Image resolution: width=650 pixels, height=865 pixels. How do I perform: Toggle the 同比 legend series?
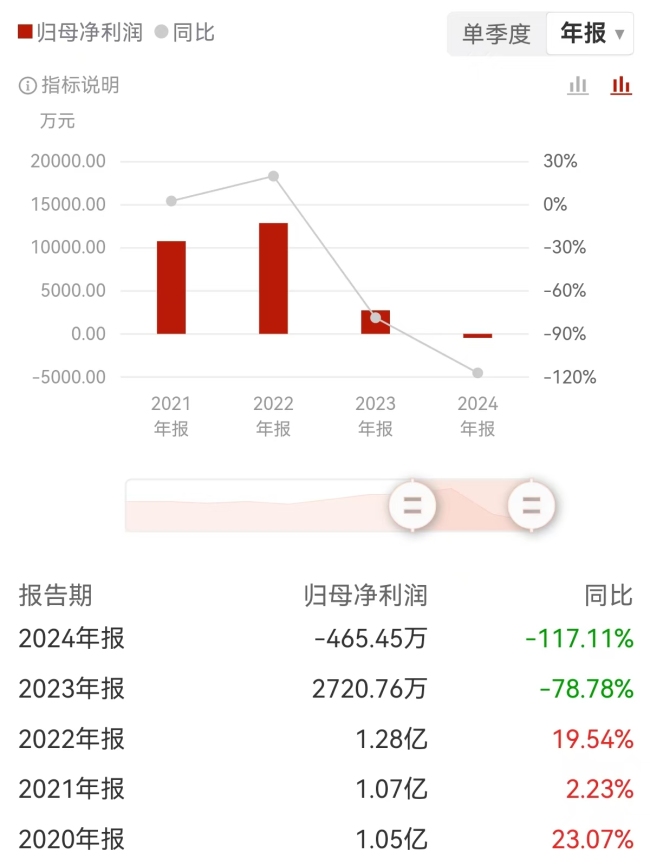coord(185,32)
